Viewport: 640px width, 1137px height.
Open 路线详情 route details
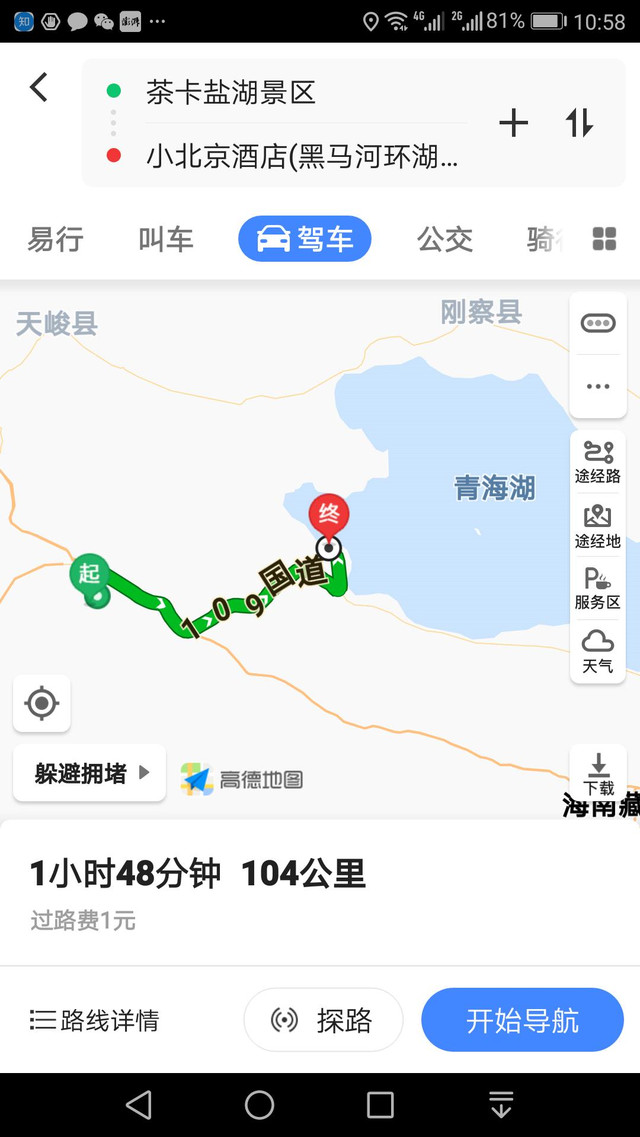pos(94,1020)
